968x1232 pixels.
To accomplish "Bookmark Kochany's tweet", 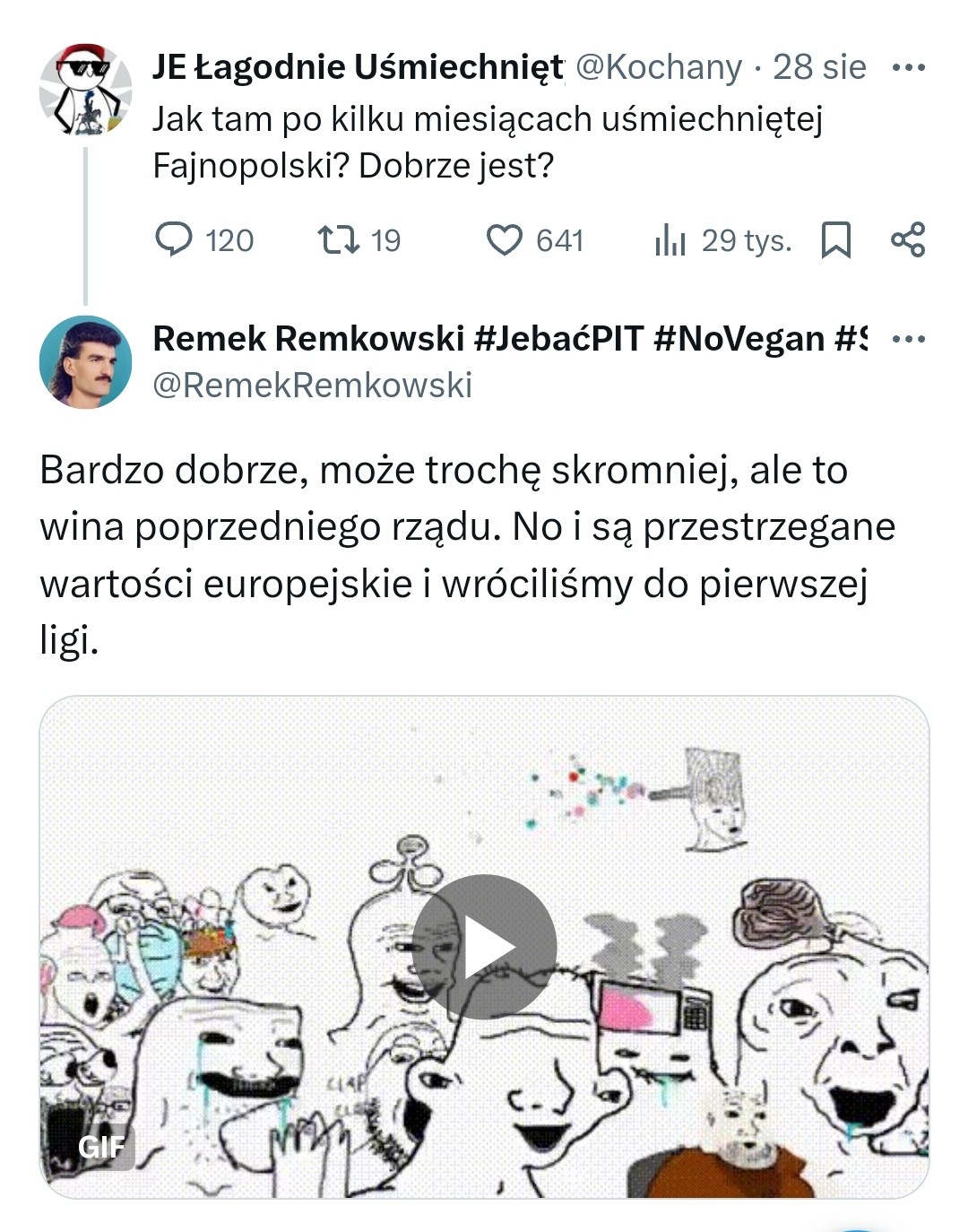I will (835, 240).
